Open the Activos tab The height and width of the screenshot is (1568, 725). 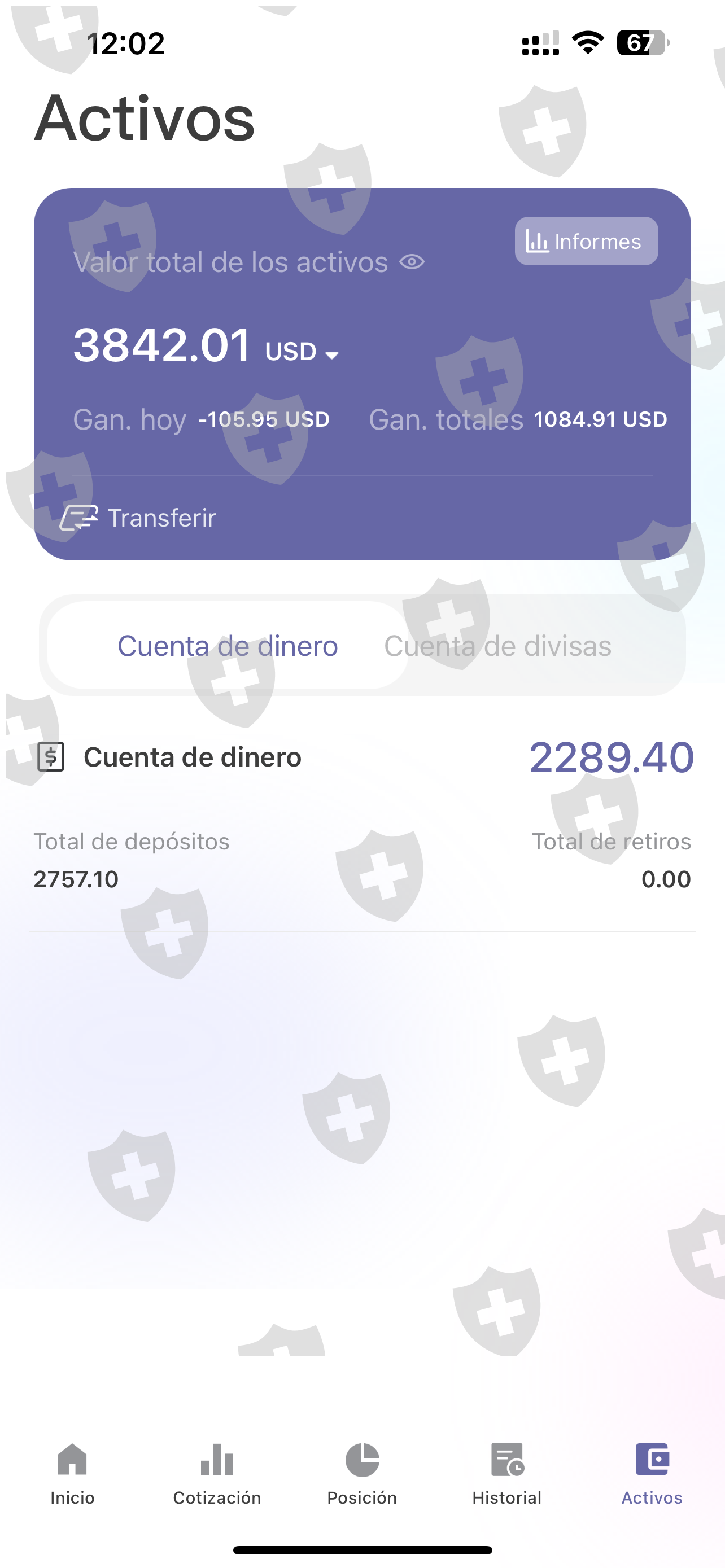click(652, 1473)
